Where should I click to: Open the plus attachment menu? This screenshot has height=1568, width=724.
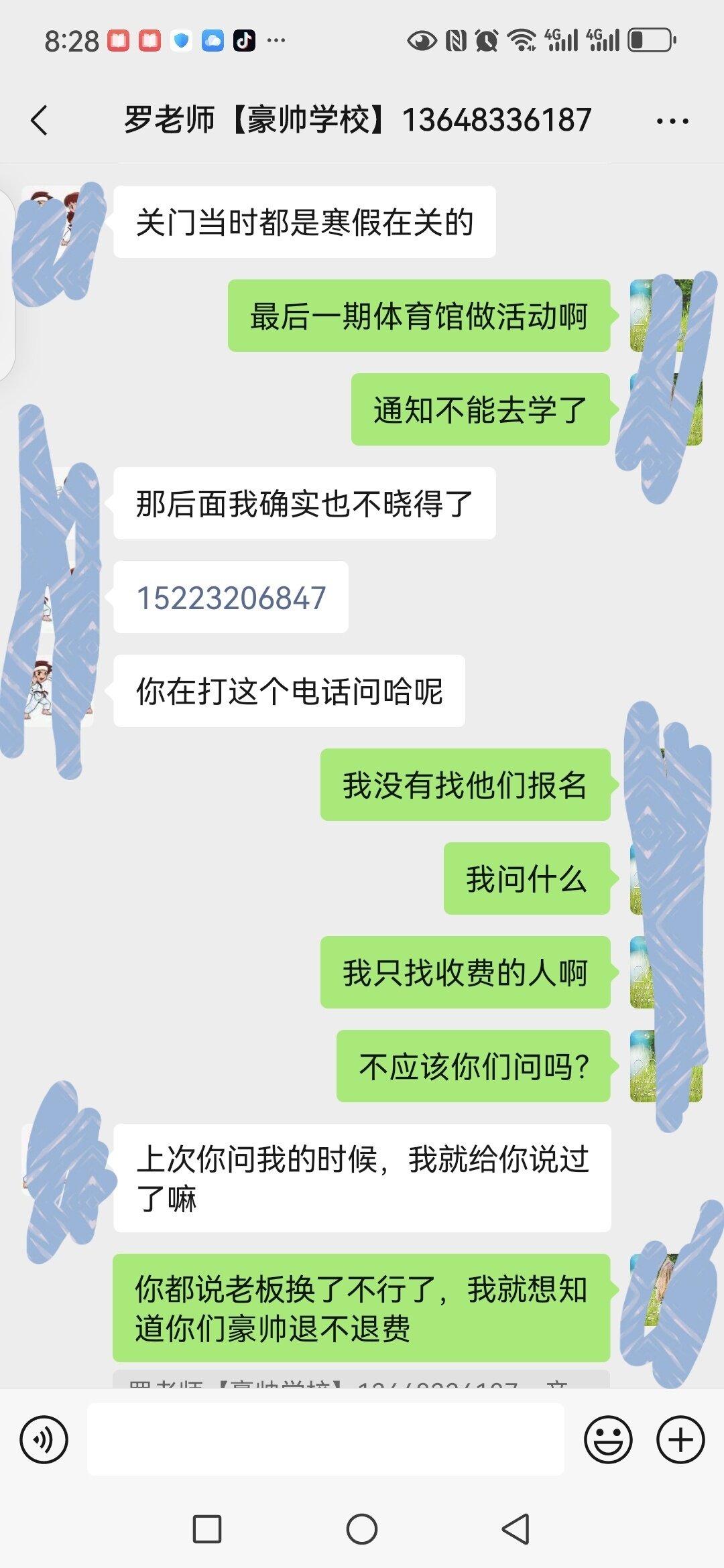pyautogui.click(x=680, y=1439)
